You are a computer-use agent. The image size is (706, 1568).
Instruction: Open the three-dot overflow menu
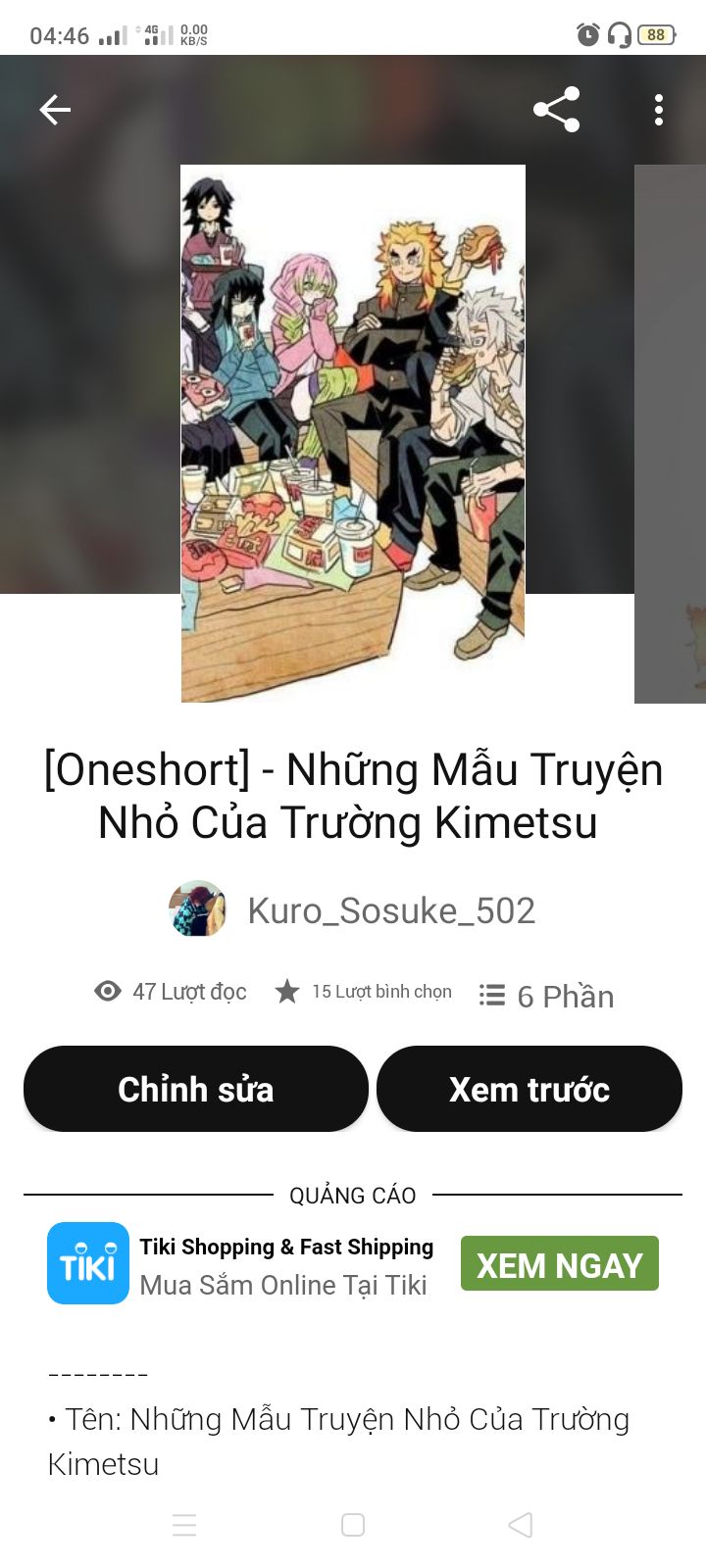pyautogui.click(x=659, y=110)
